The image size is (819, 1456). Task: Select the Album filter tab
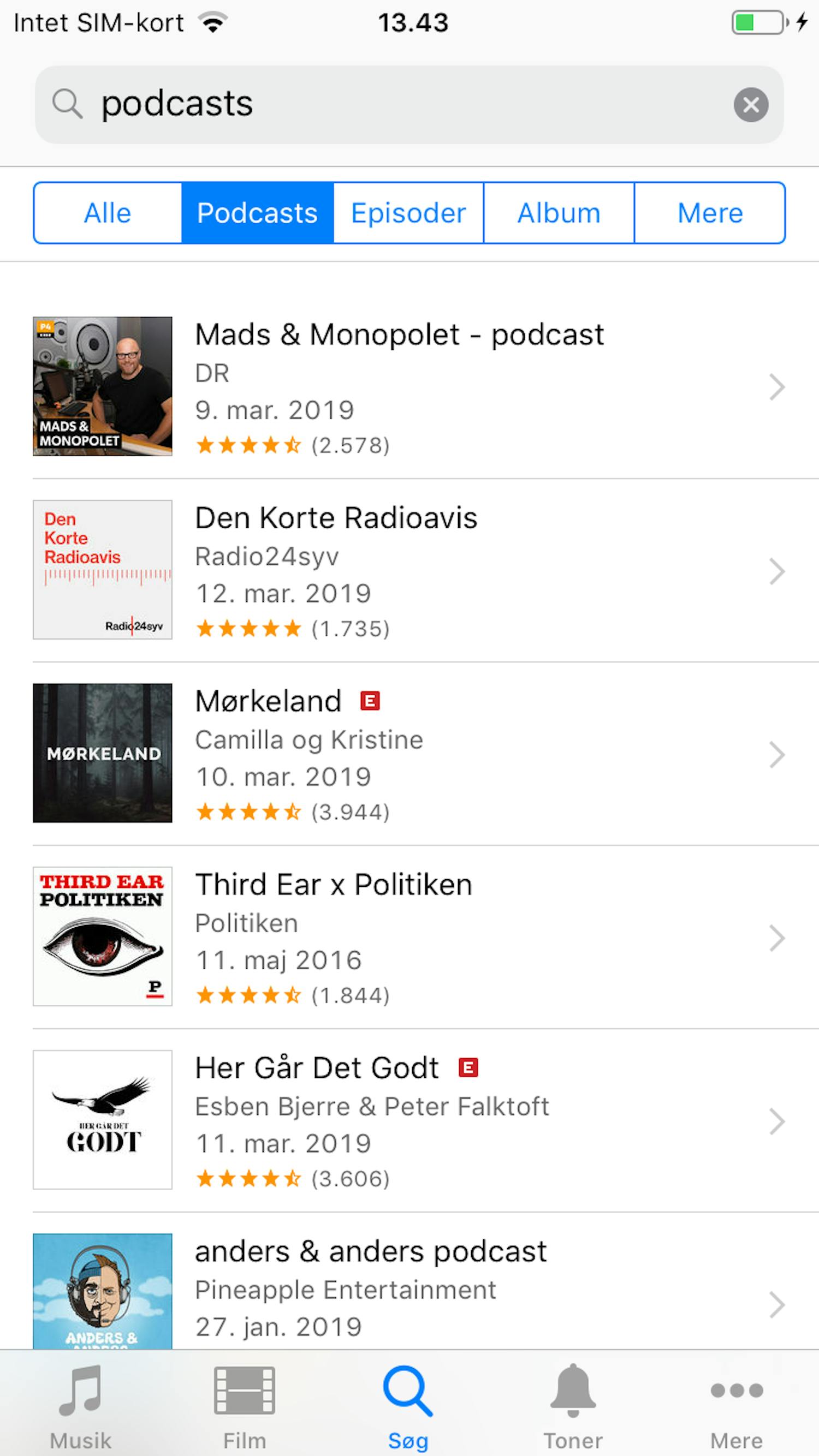559,213
